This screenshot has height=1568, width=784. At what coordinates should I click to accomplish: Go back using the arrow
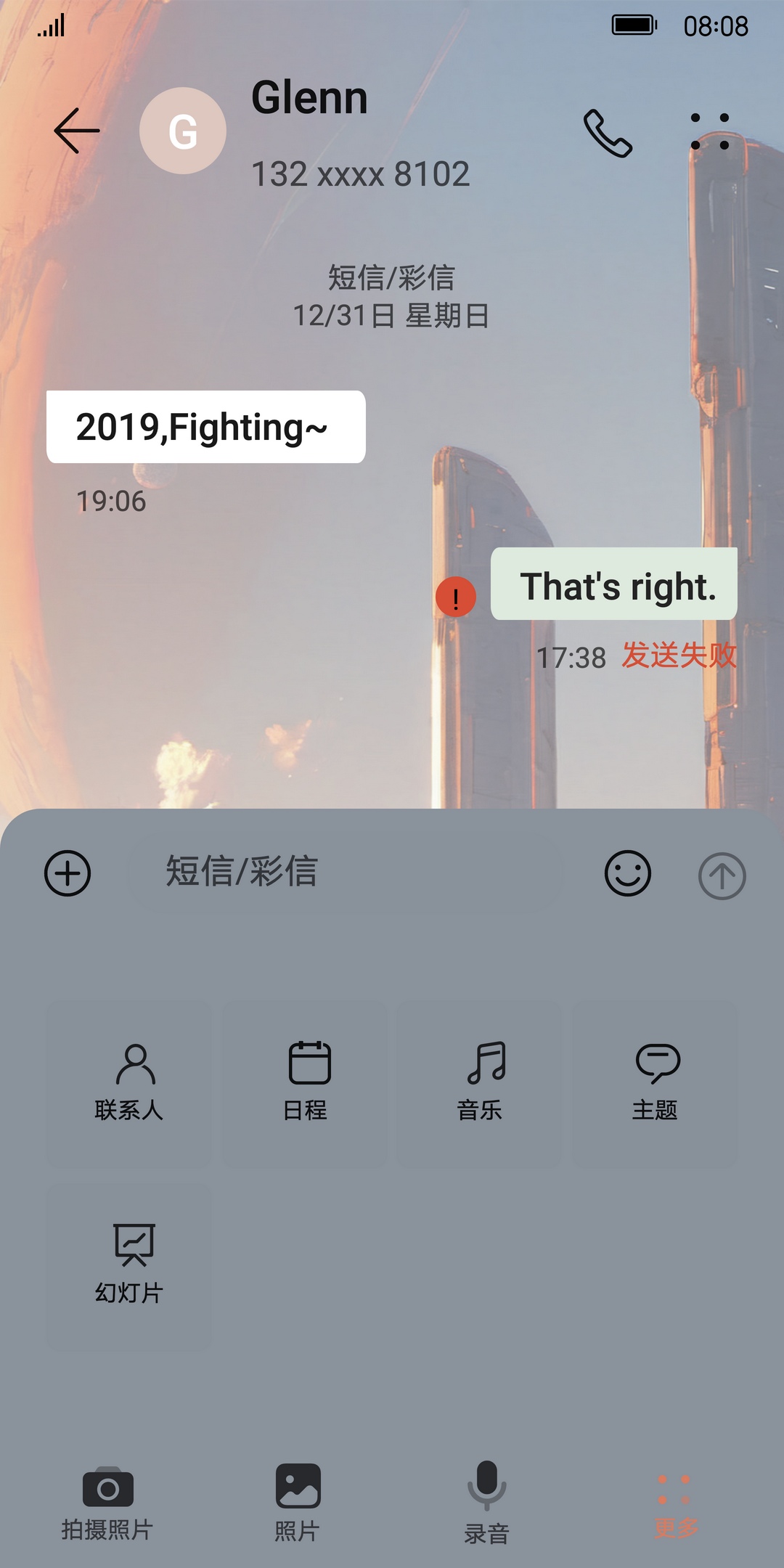coord(76,131)
